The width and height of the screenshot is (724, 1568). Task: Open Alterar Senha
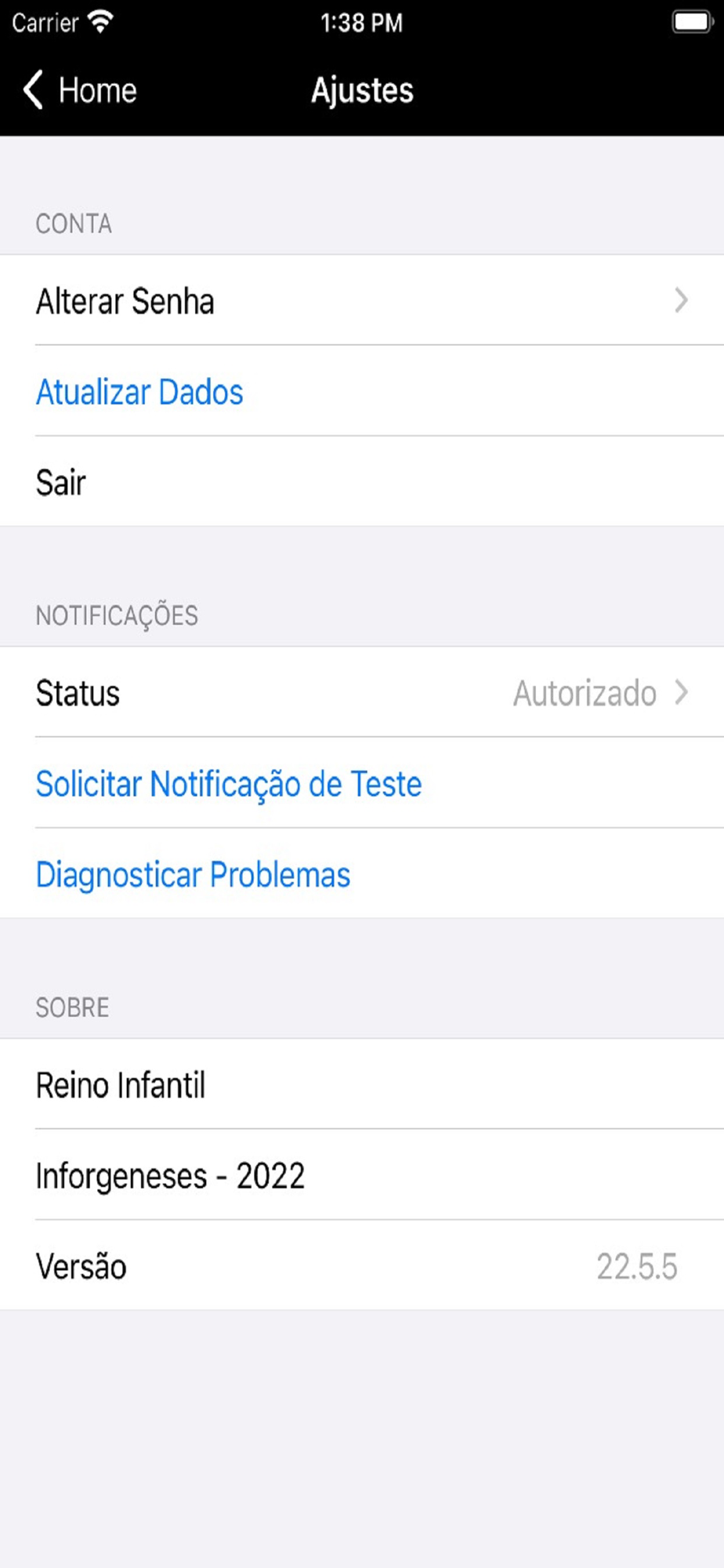click(x=362, y=300)
